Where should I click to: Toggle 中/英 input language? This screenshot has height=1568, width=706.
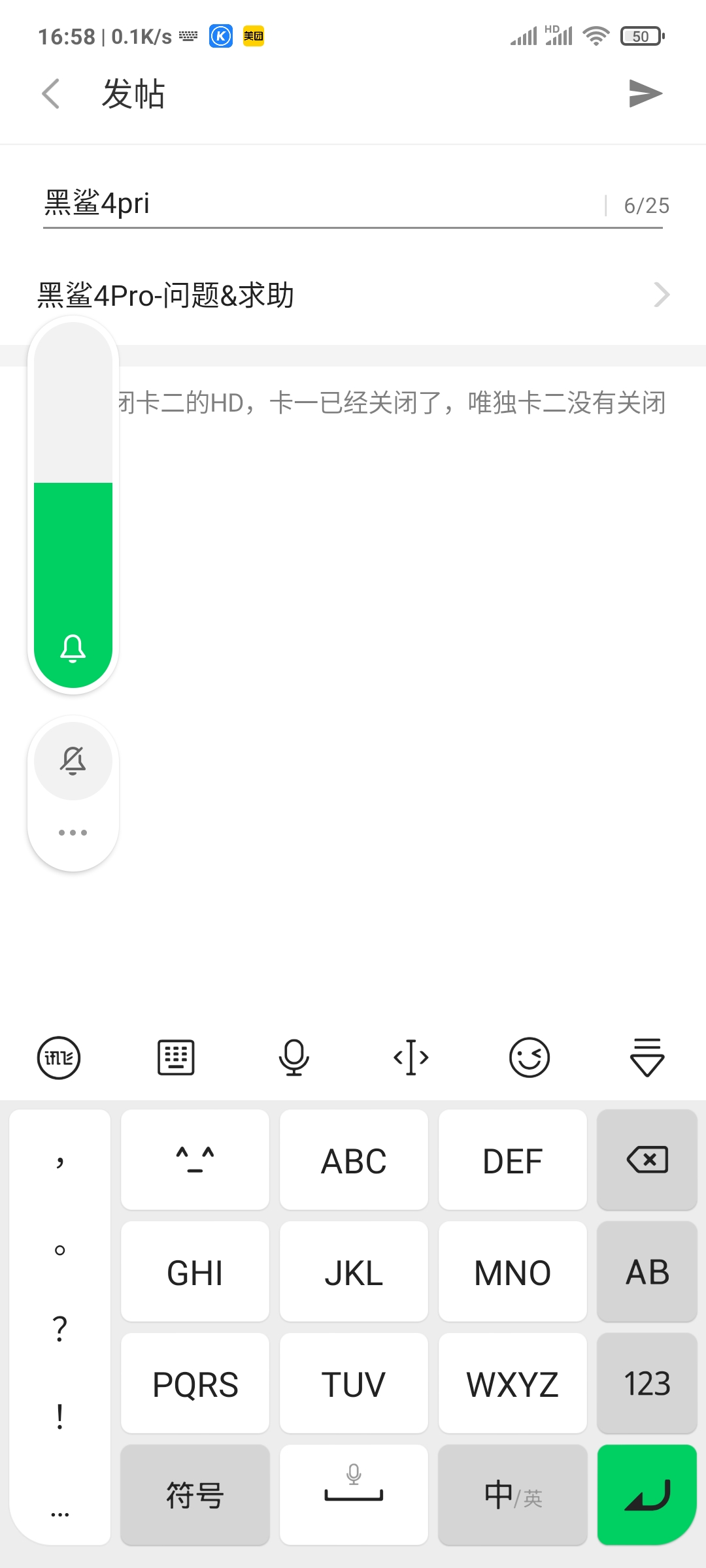(x=513, y=1495)
